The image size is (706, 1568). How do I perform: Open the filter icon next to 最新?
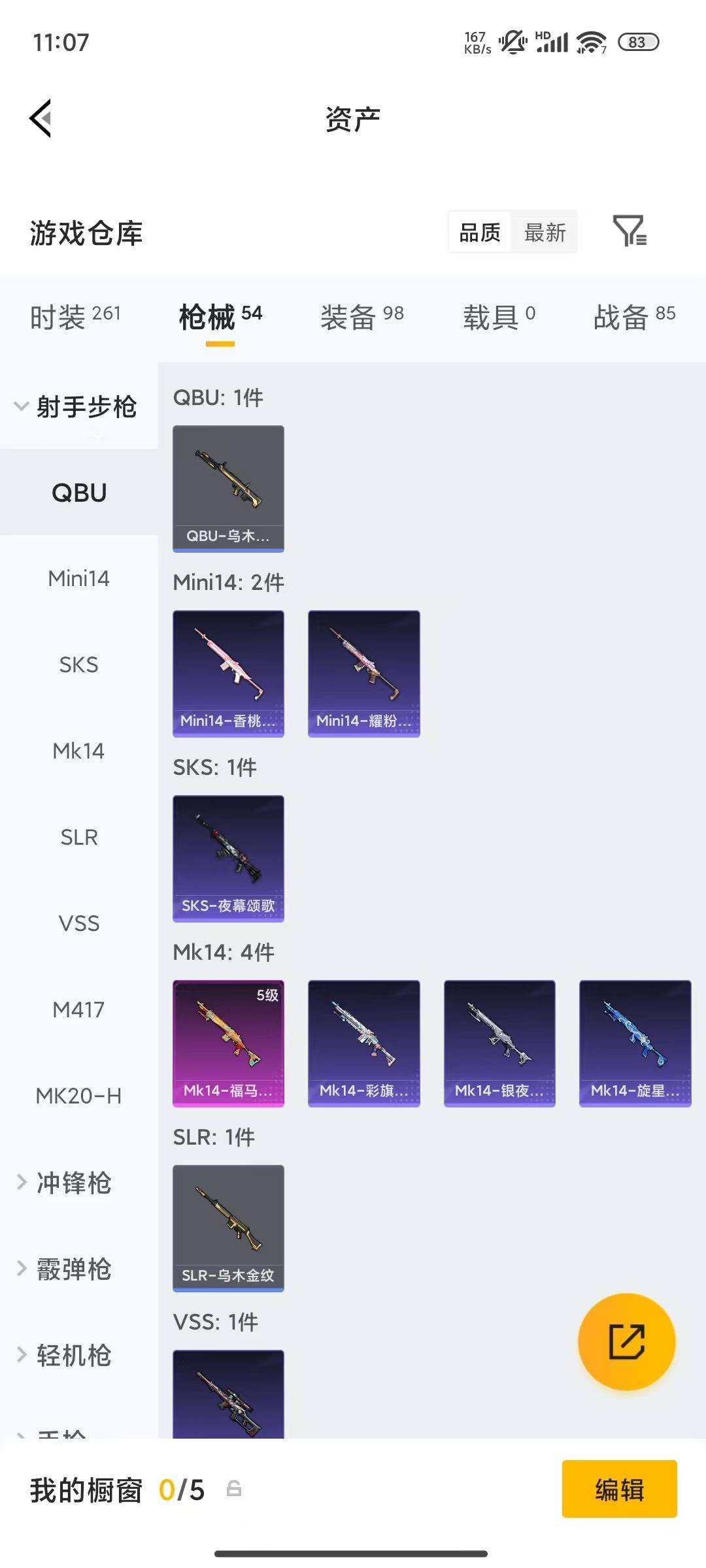pyautogui.click(x=630, y=231)
